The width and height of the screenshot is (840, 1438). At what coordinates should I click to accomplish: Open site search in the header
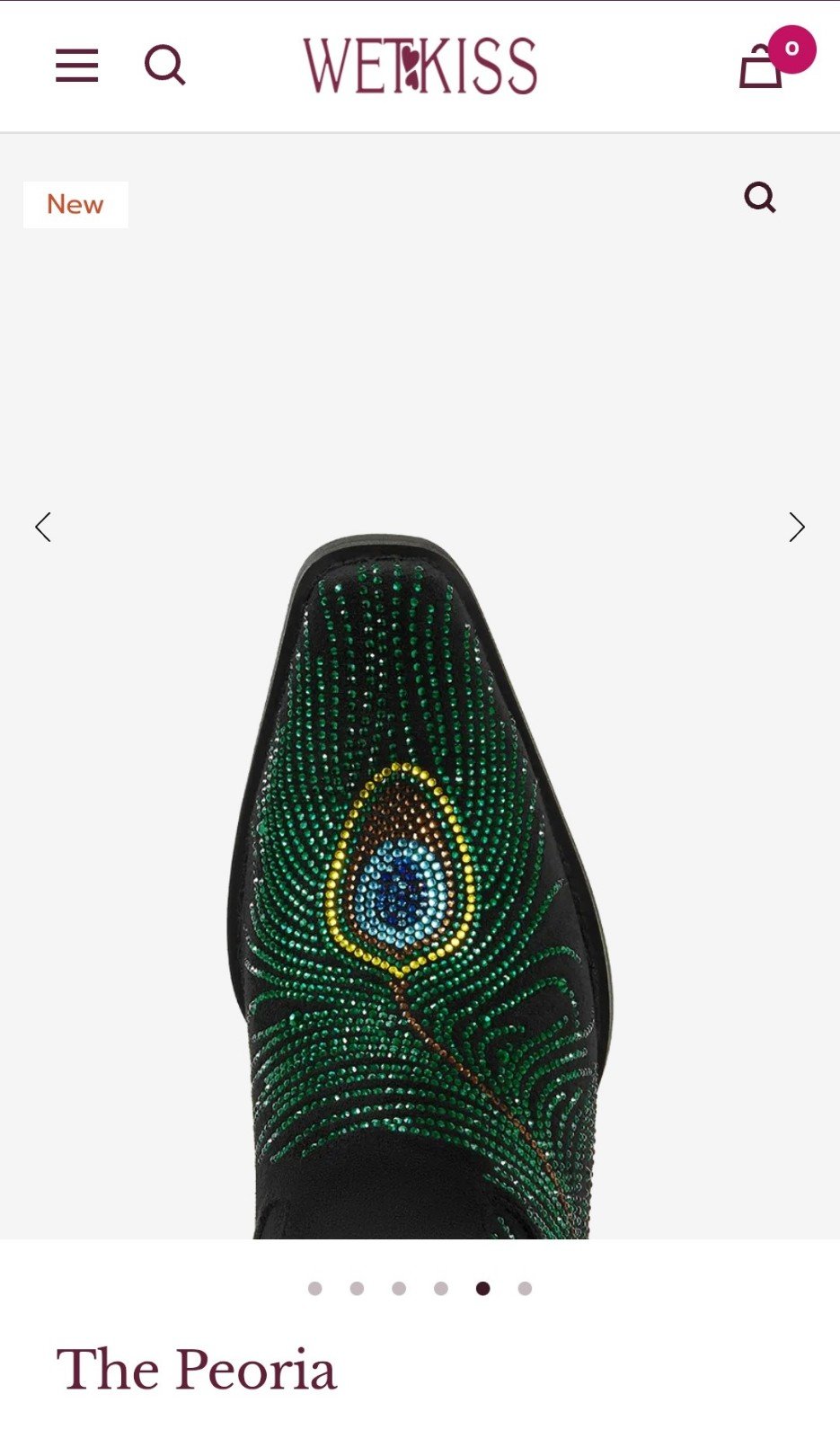coord(165,66)
